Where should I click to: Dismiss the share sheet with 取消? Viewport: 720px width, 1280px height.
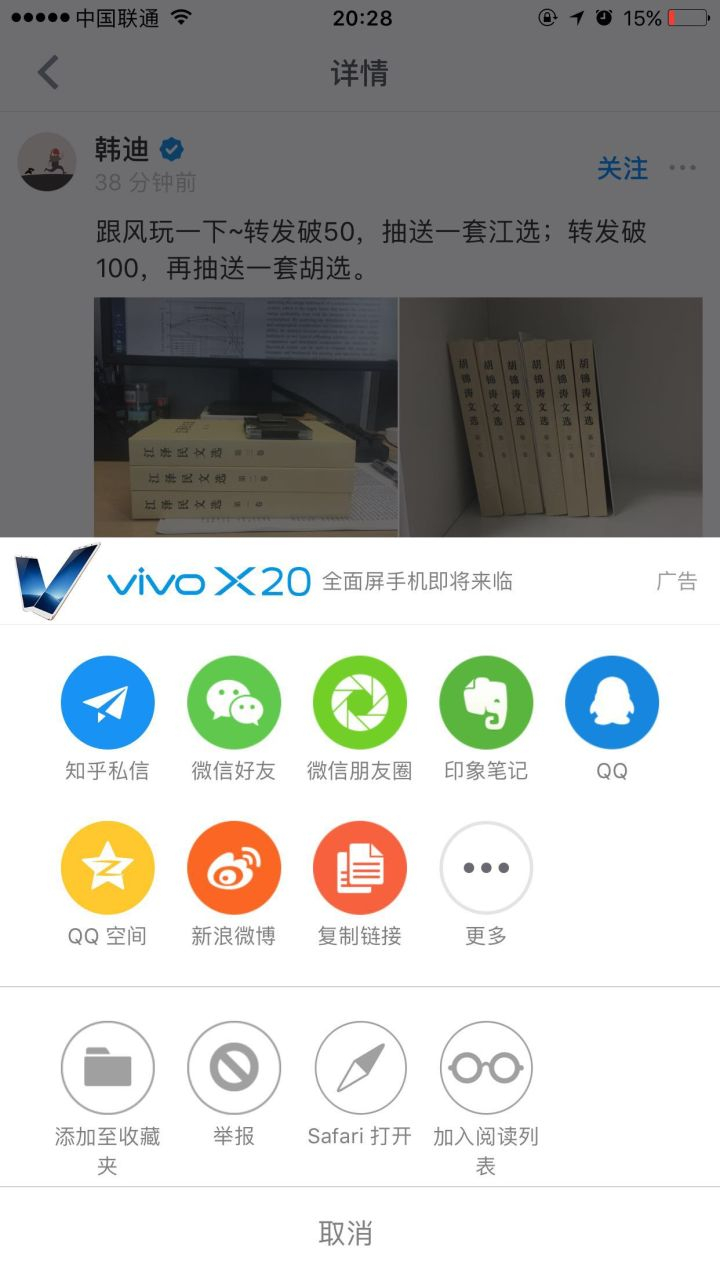(346, 1233)
